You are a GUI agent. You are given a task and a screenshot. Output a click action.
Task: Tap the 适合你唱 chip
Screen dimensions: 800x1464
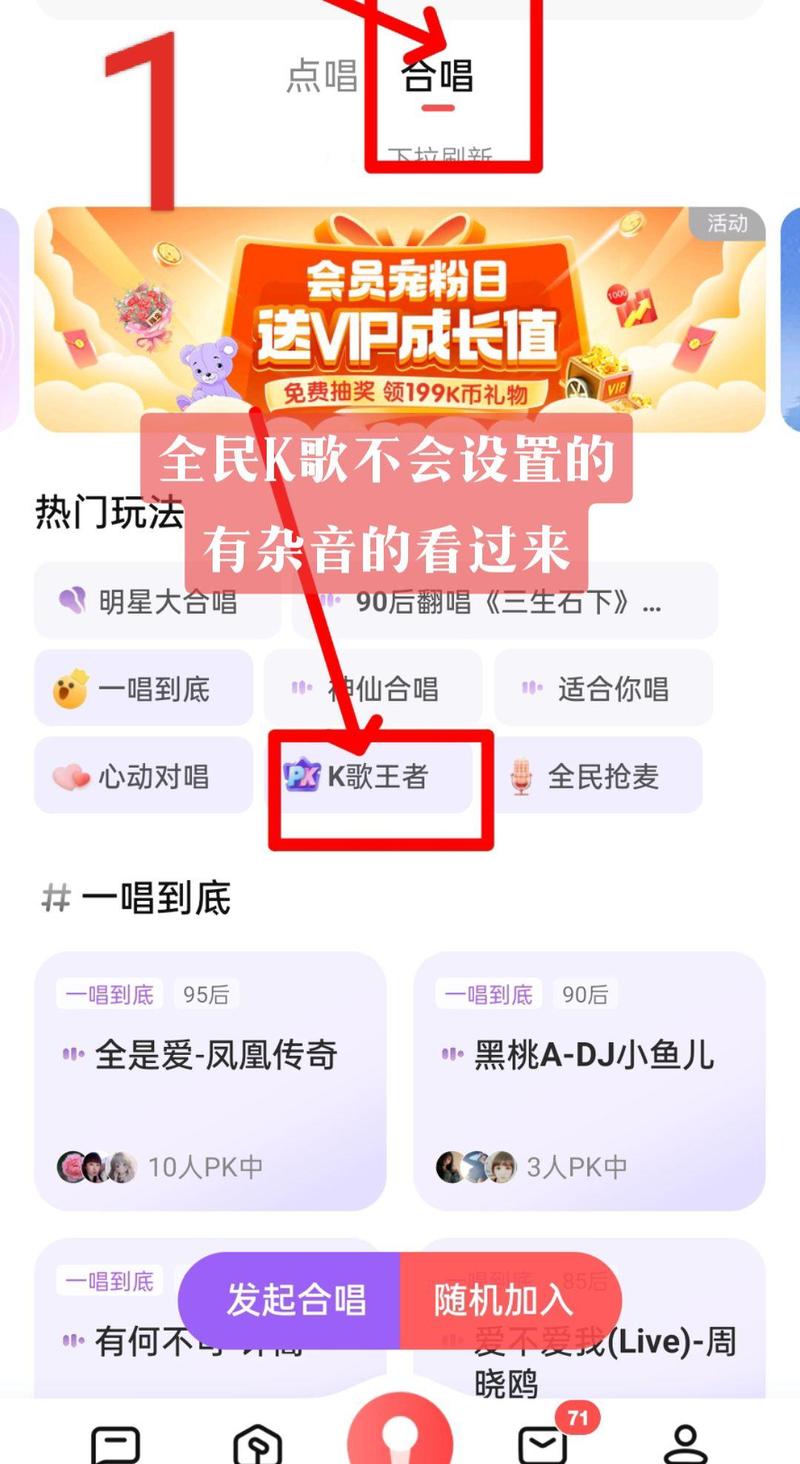603,689
